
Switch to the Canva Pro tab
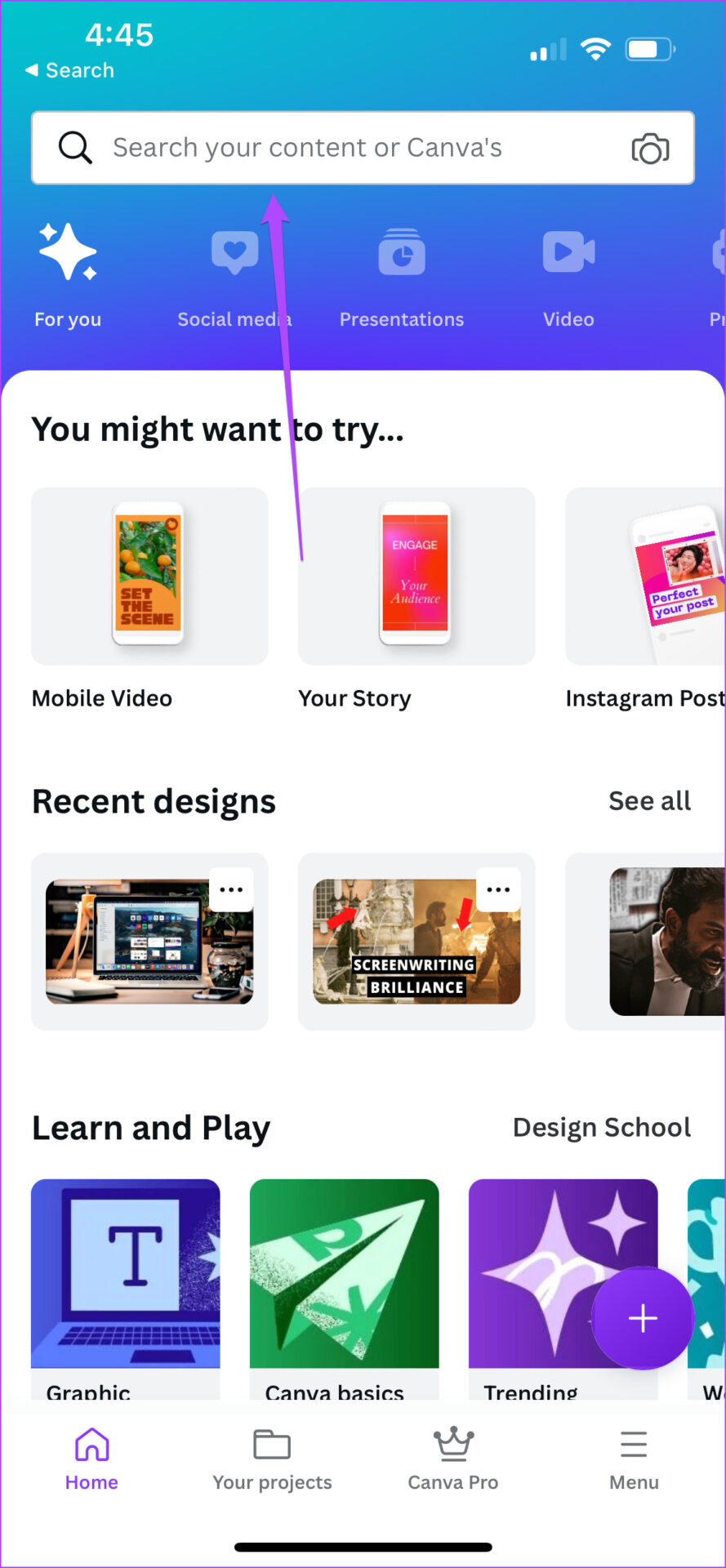pos(453,1459)
